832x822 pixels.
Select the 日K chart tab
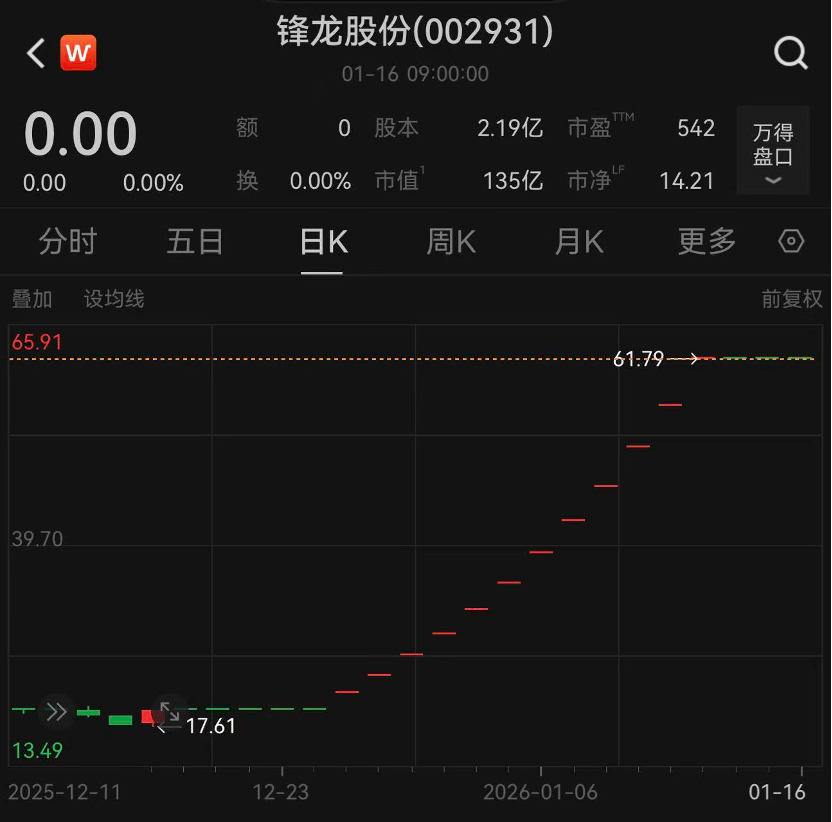click(324, 242)
